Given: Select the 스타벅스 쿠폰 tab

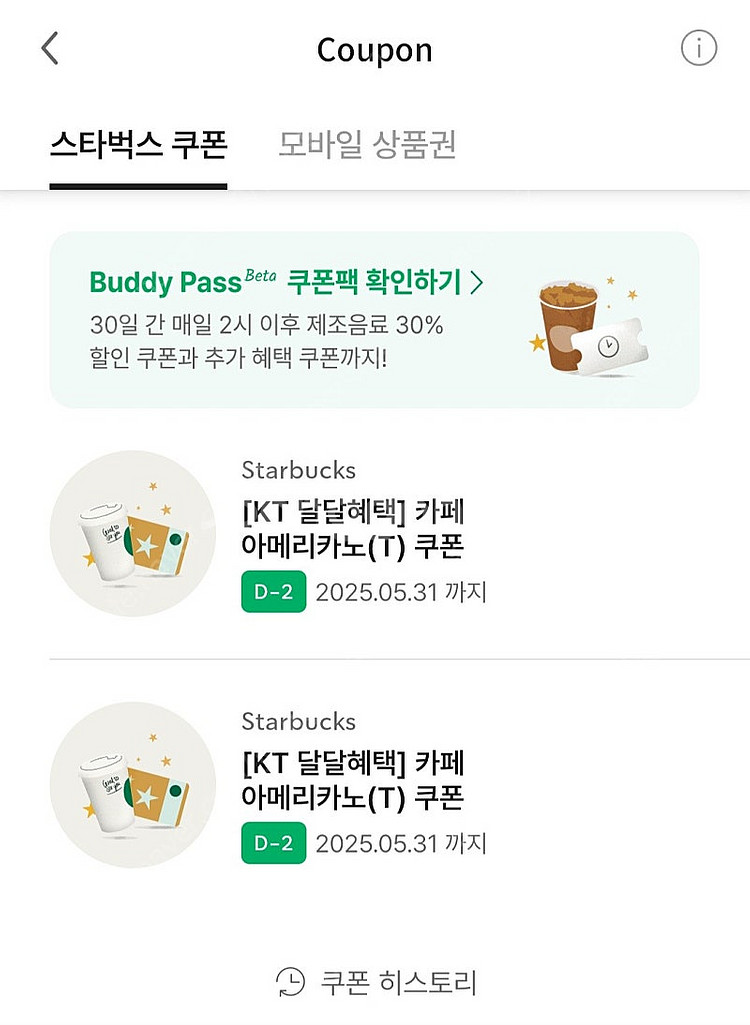Looking at the screenshot, I should [x=138, y=145].
